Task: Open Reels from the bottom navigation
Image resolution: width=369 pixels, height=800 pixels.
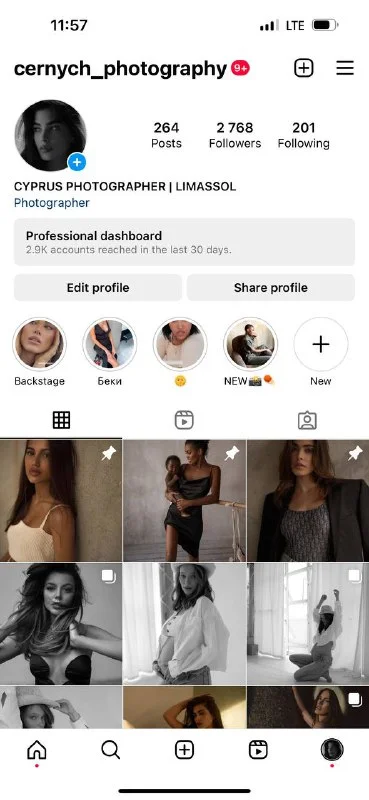Action: [x=258, y=749]
